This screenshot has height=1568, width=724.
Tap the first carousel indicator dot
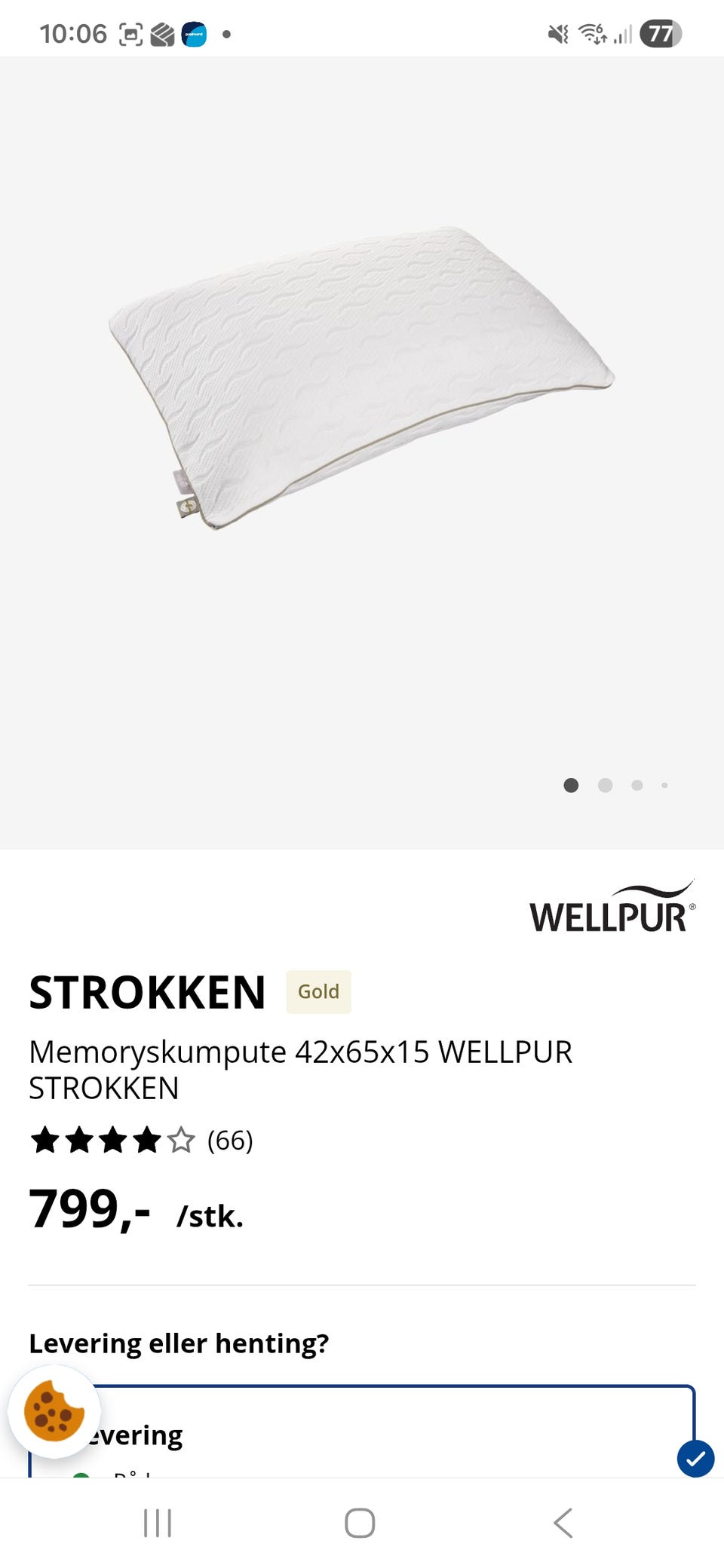coord(572,785)
